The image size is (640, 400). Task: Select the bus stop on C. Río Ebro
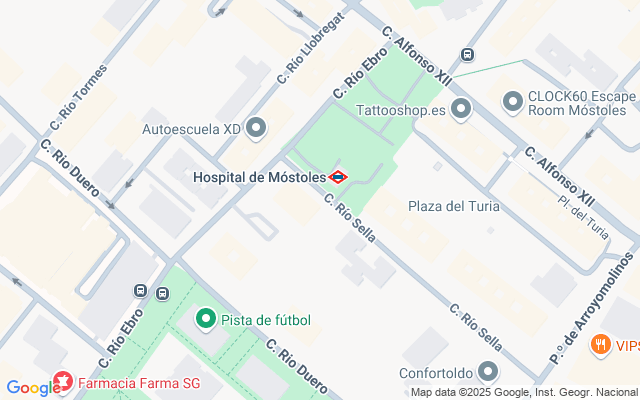coord(140,291)
